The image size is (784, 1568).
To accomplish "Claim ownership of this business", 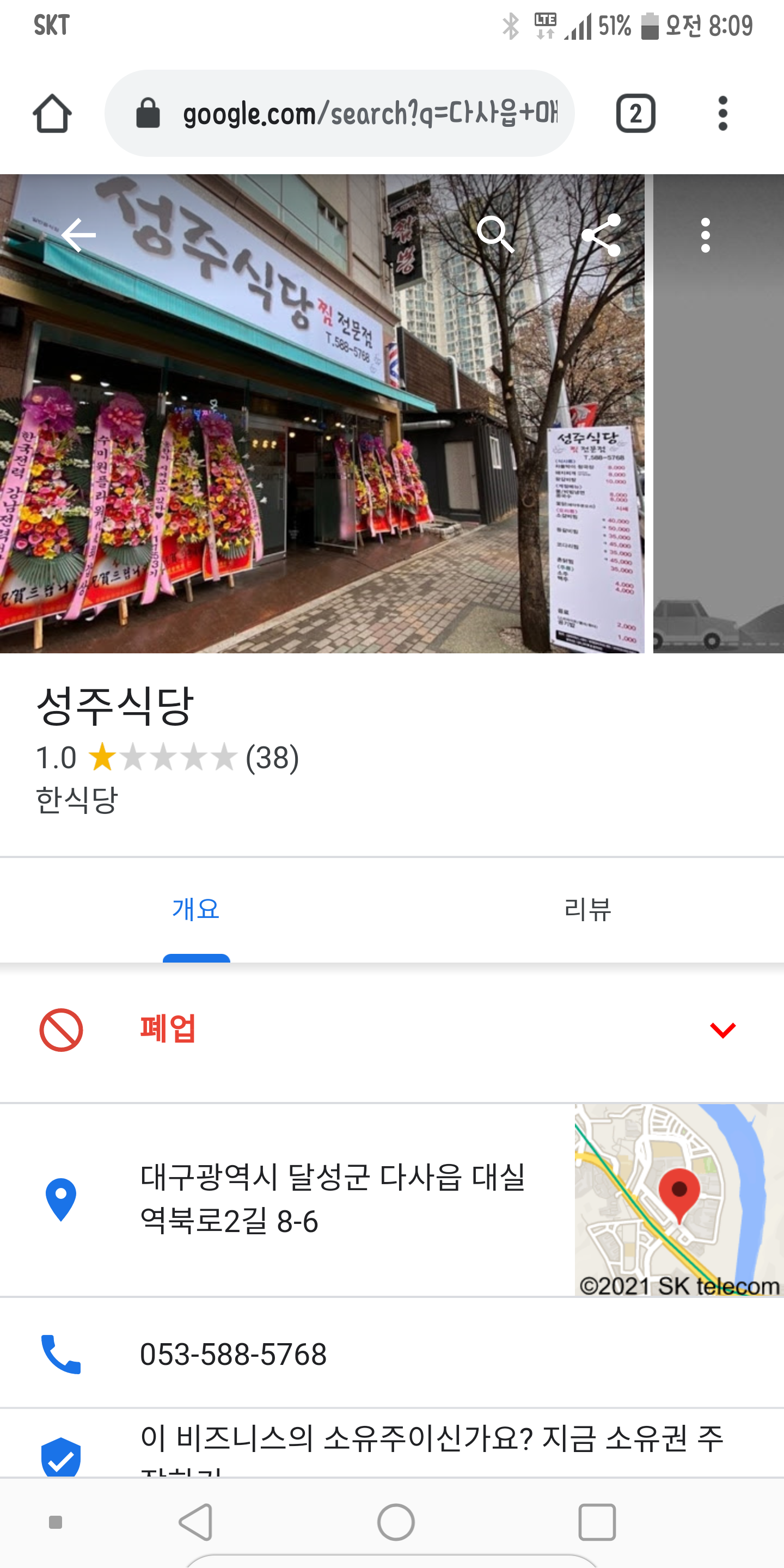I will coord(431,1445).
